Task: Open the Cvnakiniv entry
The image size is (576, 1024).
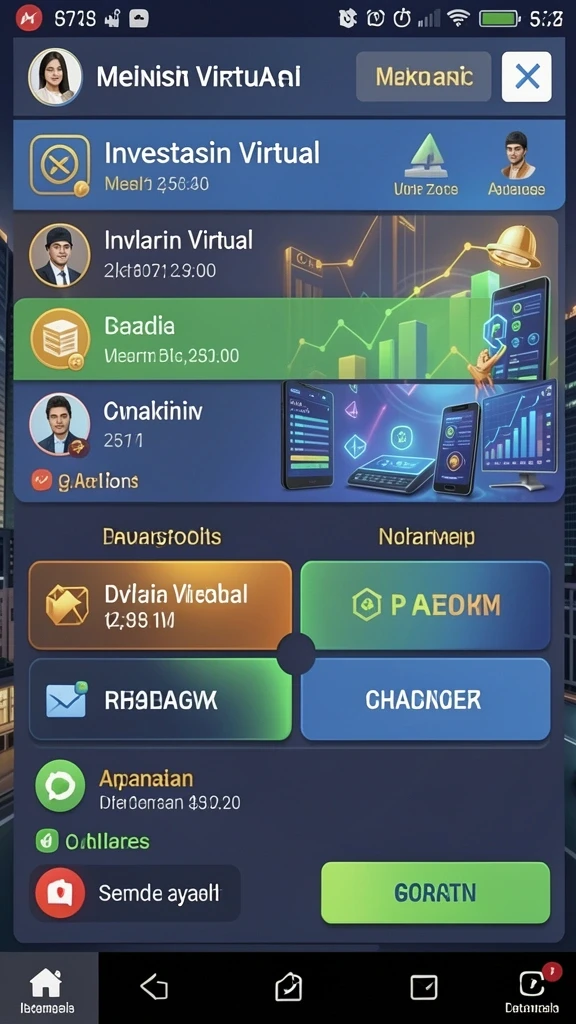Action: click(289, 441)
